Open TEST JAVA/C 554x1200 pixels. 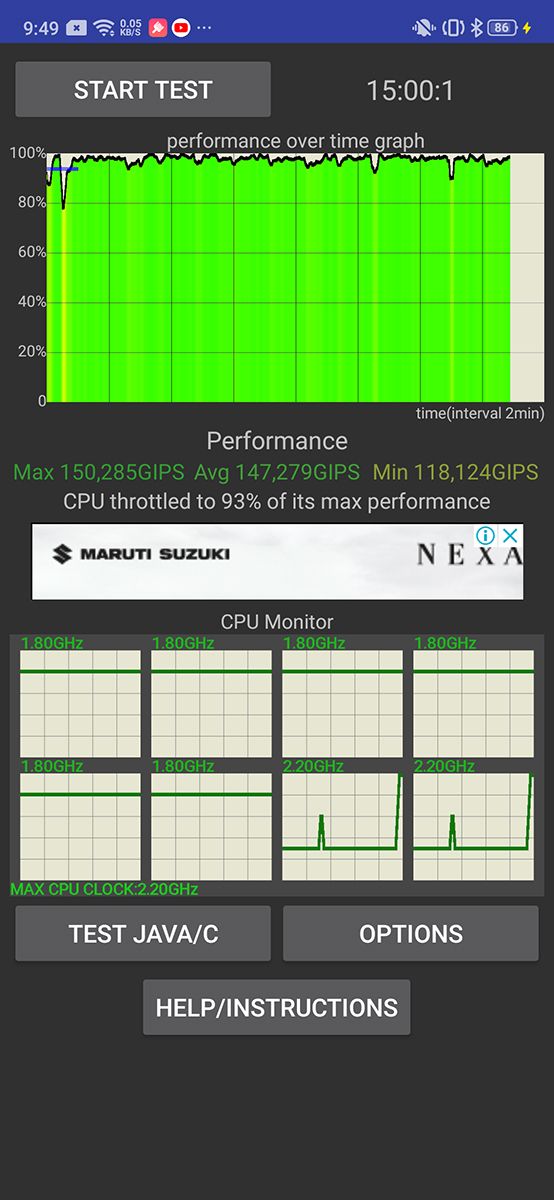[143, 934]
